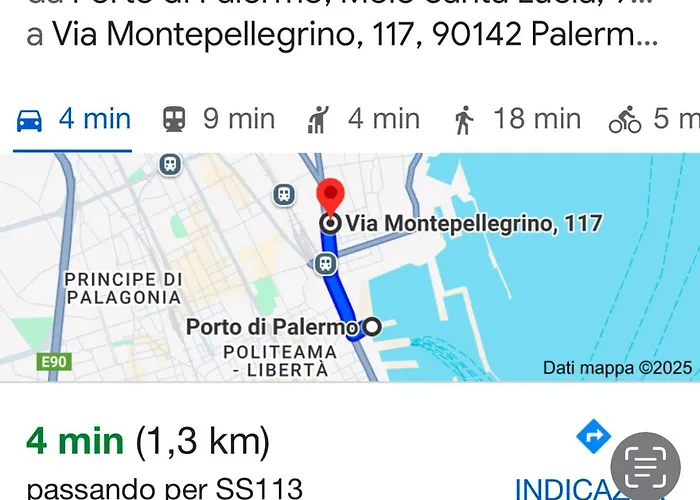The width and height of the screenshot is (700, 500).
Task: Switch to walking mode (18 min)
Action: pyautogui.click(x=516, y=120)
